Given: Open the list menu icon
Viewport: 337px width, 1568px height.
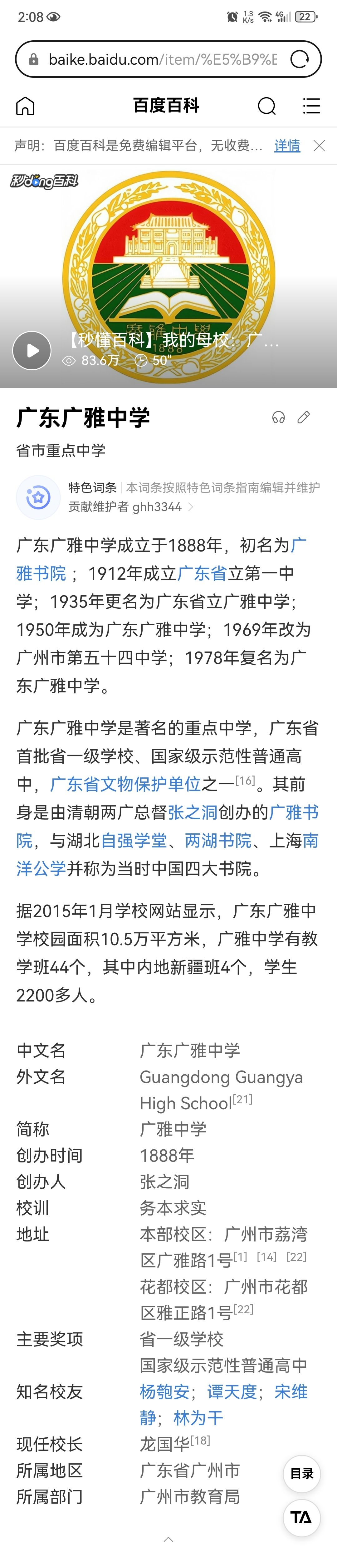Looking at the screenshot, I should coord(311,106).
